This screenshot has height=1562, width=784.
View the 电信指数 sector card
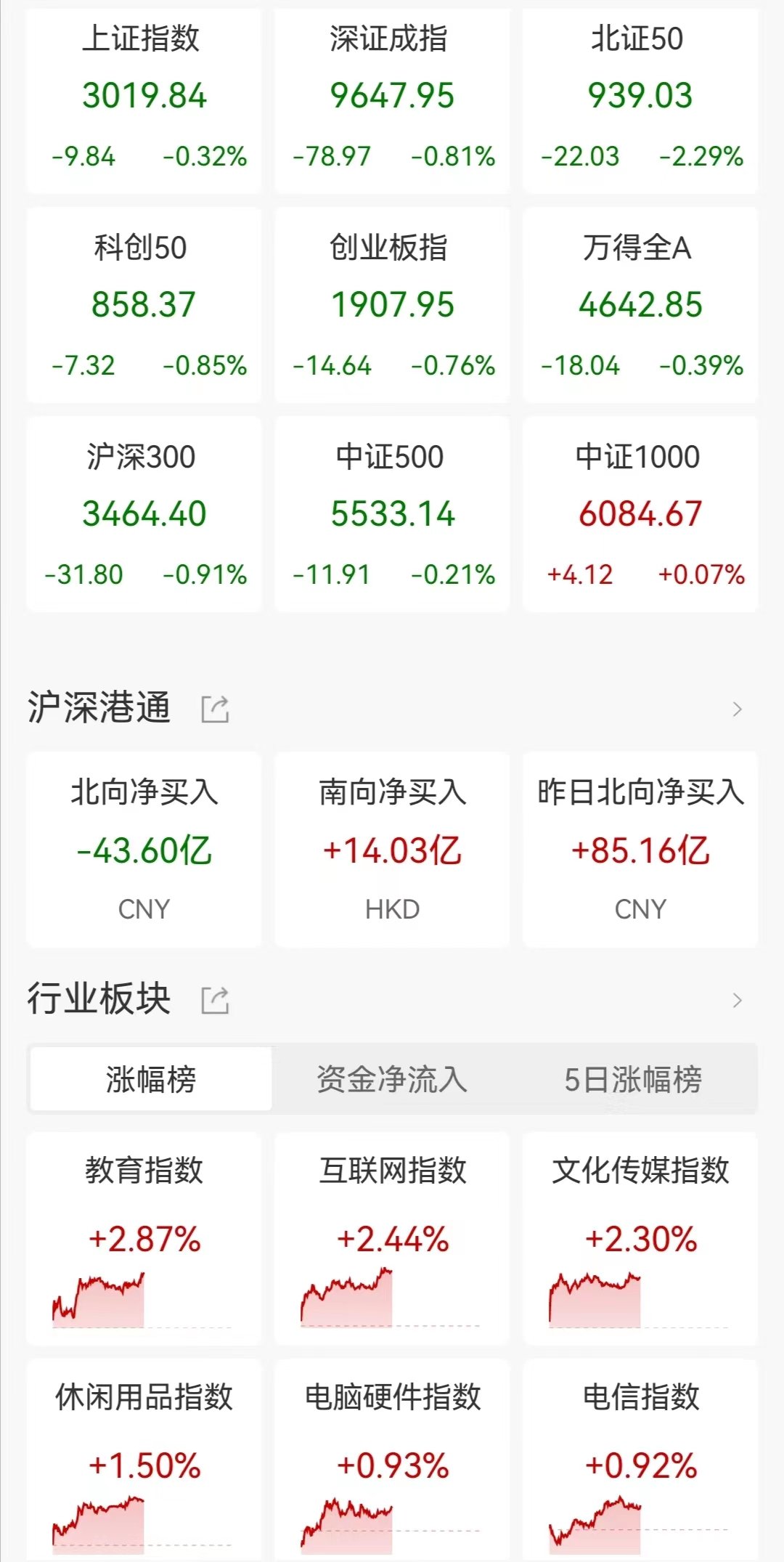[640, 1460]
